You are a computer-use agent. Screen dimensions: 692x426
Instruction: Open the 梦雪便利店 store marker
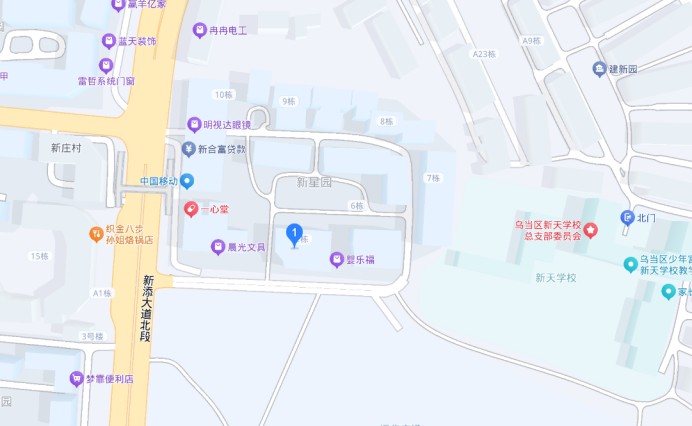[76, 379]
